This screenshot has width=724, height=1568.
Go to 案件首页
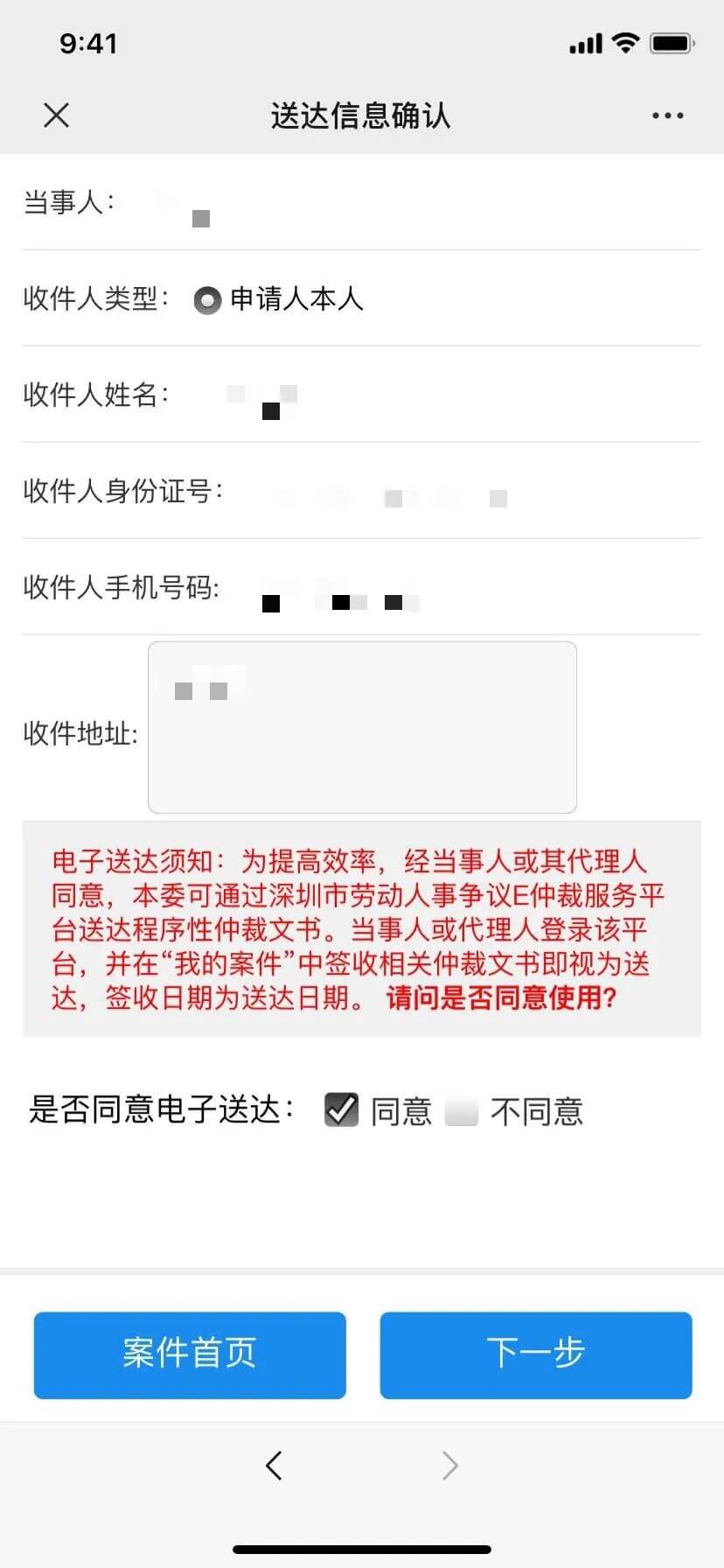[190, 1354]
